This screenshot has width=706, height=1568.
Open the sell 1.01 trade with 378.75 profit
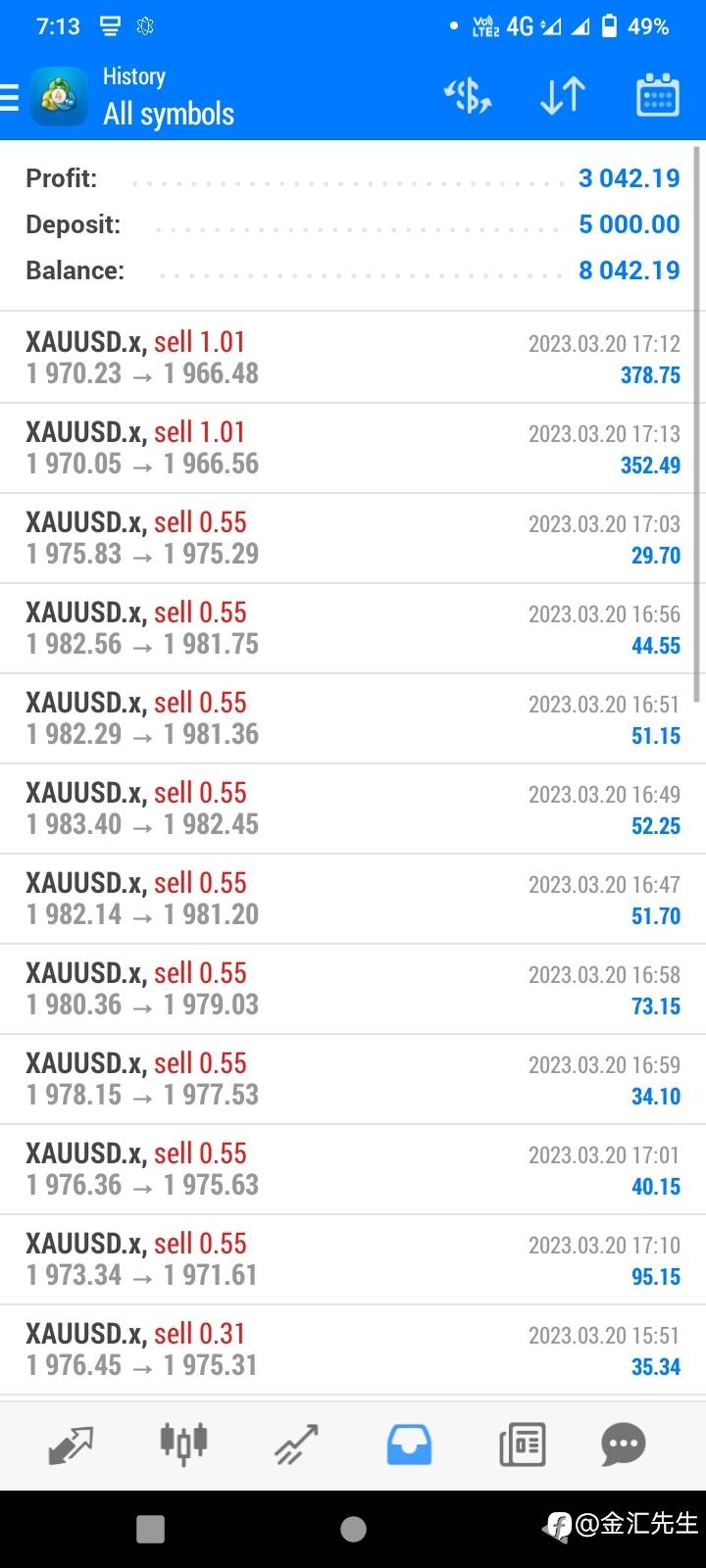353,358
